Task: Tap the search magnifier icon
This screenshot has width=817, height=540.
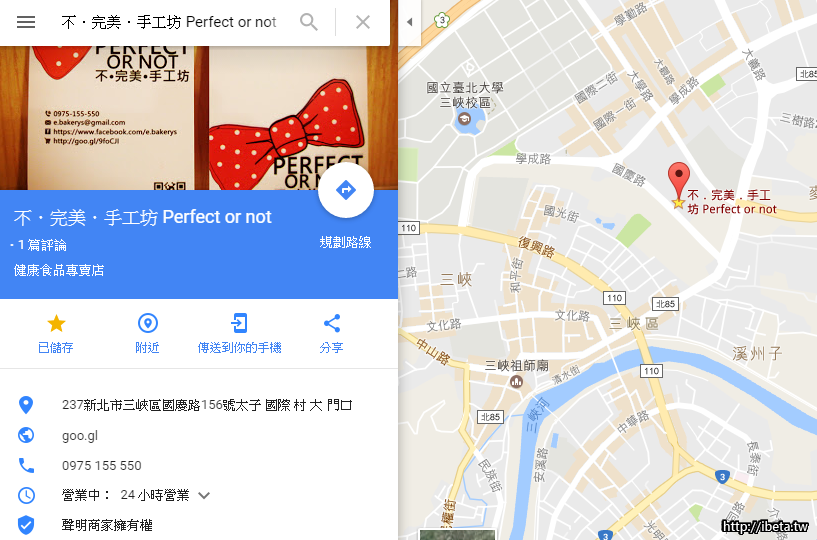Action: (x=309, y=22)
